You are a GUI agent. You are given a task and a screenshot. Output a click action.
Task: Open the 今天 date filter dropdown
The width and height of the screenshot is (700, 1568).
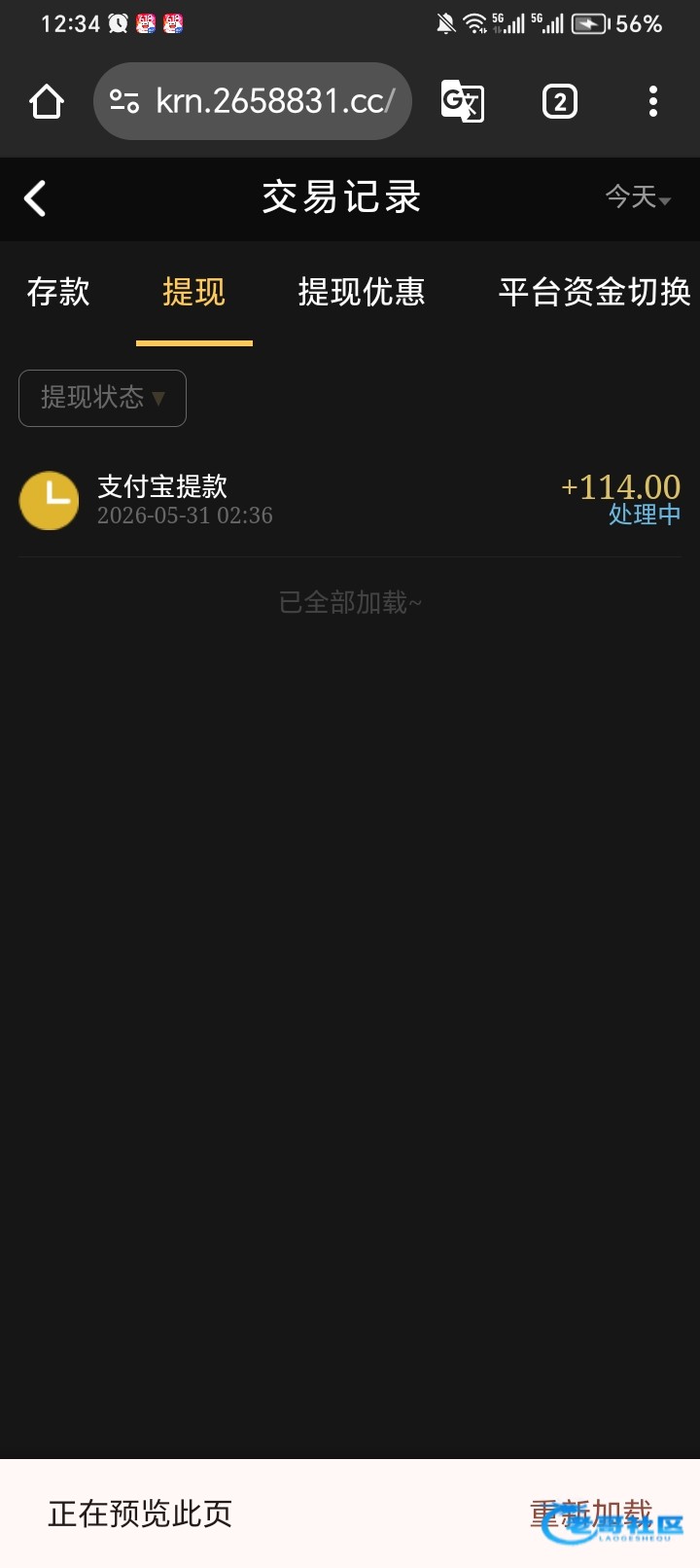[x=638, y=197]
